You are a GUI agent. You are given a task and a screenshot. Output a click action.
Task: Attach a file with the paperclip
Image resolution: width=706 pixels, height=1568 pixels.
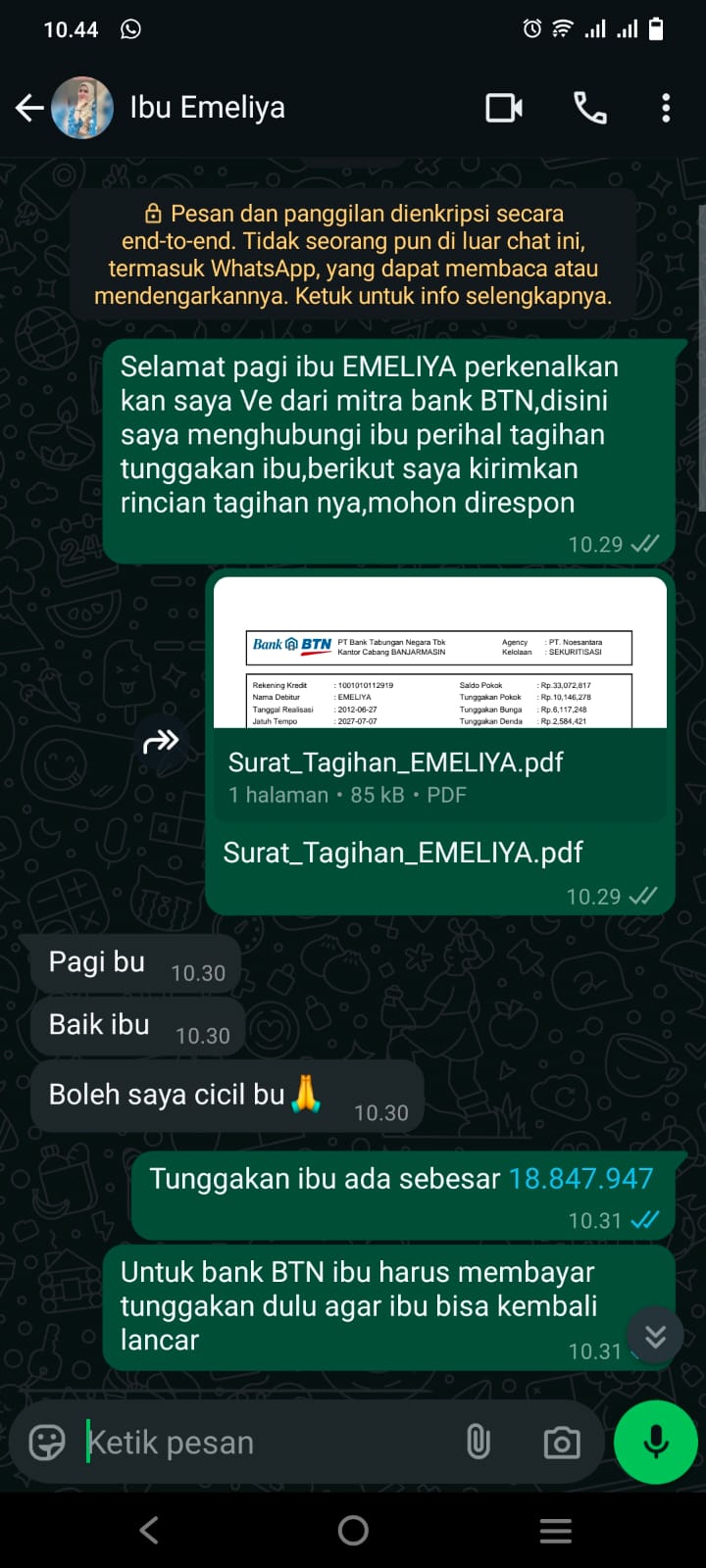click(x=479, y=1443)
